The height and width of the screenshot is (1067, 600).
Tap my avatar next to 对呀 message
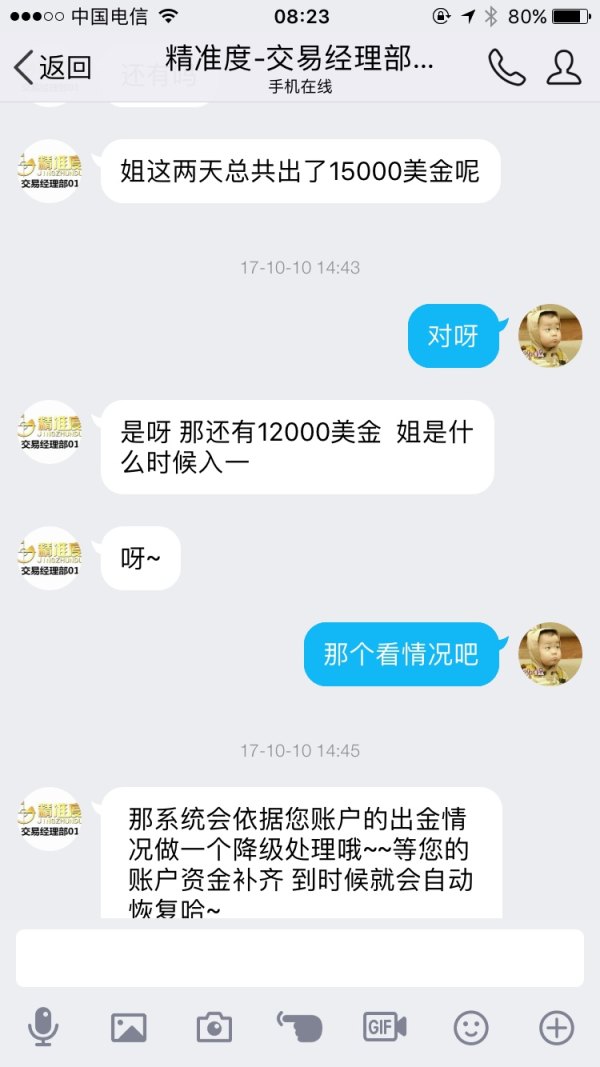[x=549, y=335]
